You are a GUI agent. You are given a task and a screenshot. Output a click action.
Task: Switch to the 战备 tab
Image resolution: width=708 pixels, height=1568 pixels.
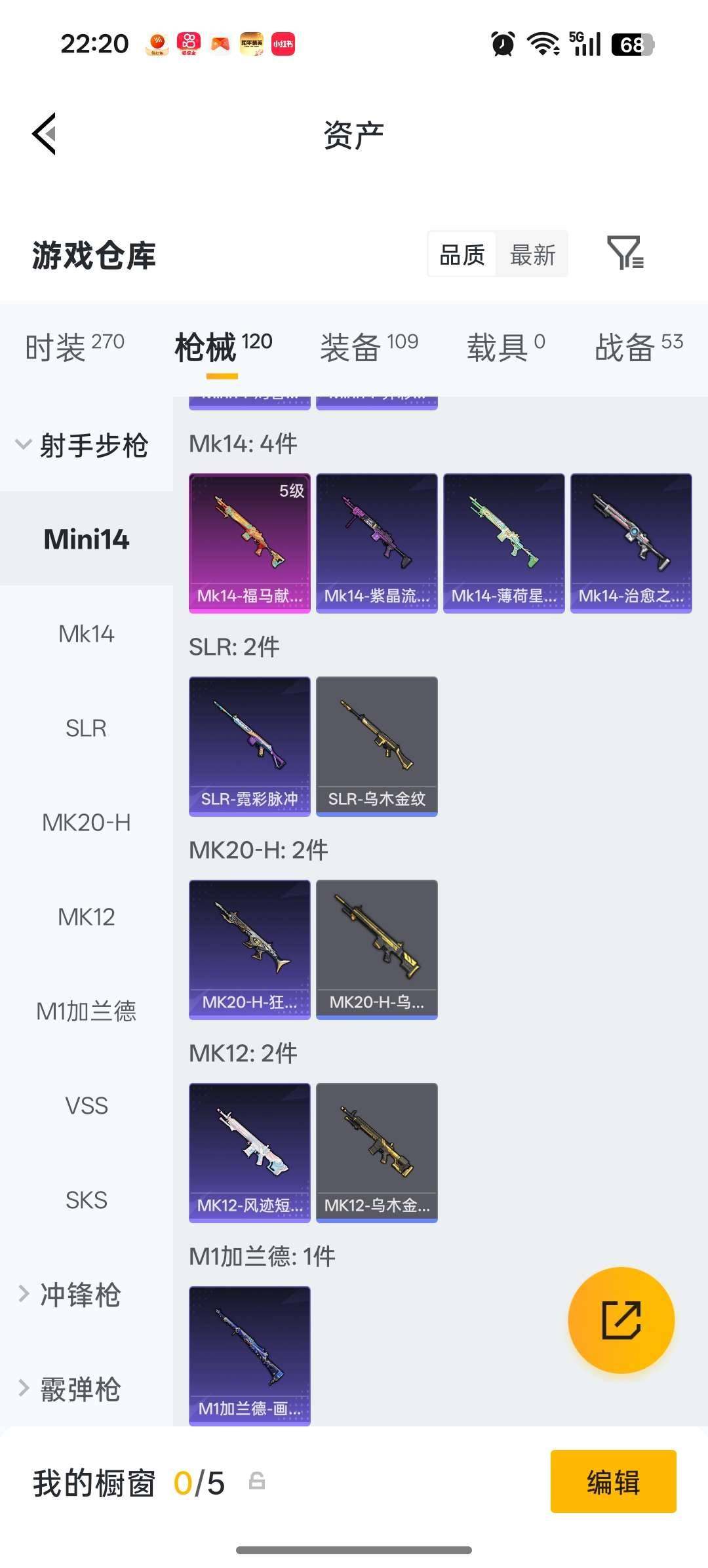[x=639, y=346]
